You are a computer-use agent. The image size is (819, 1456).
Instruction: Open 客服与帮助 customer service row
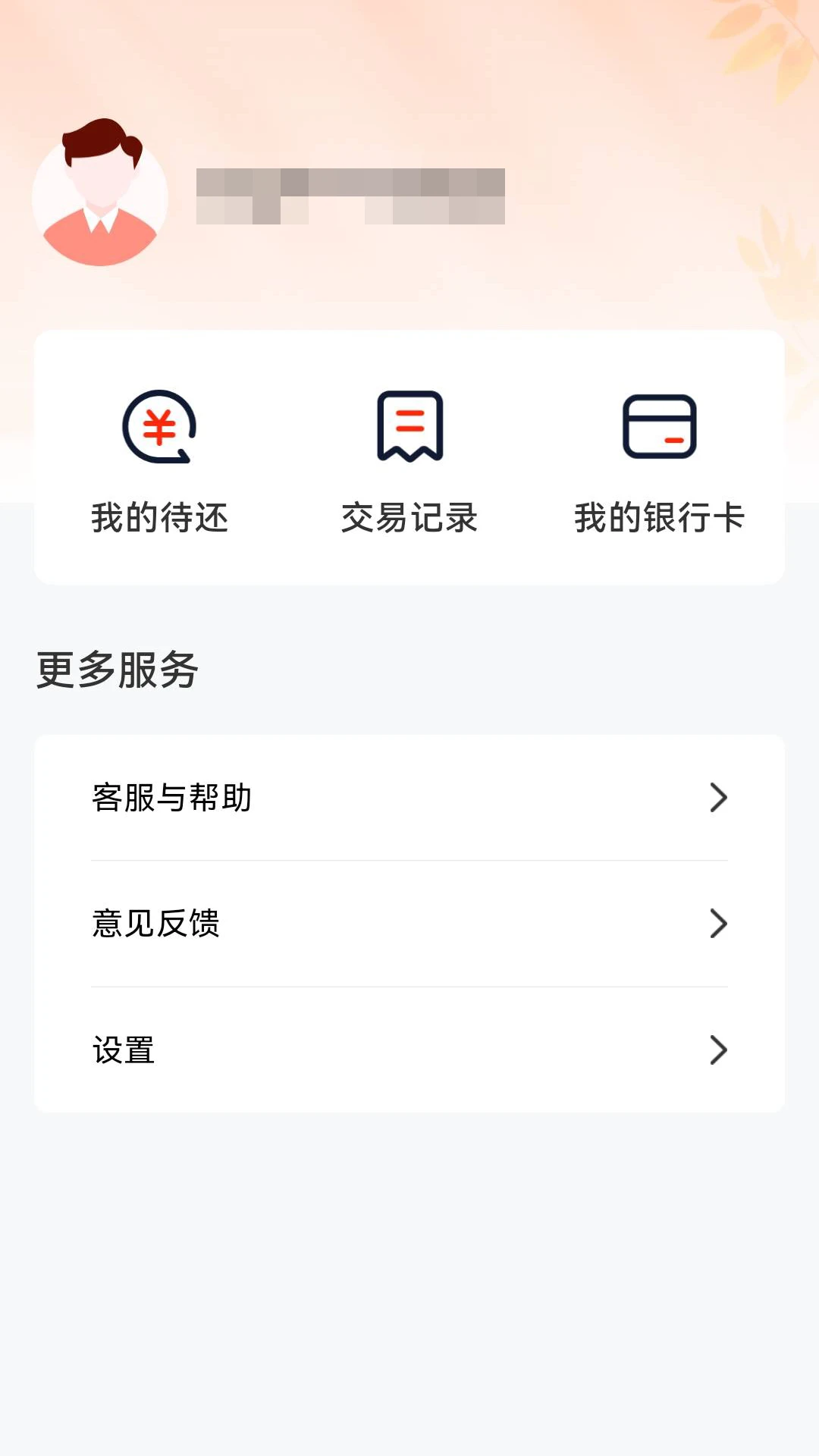[x=409, y=798]
